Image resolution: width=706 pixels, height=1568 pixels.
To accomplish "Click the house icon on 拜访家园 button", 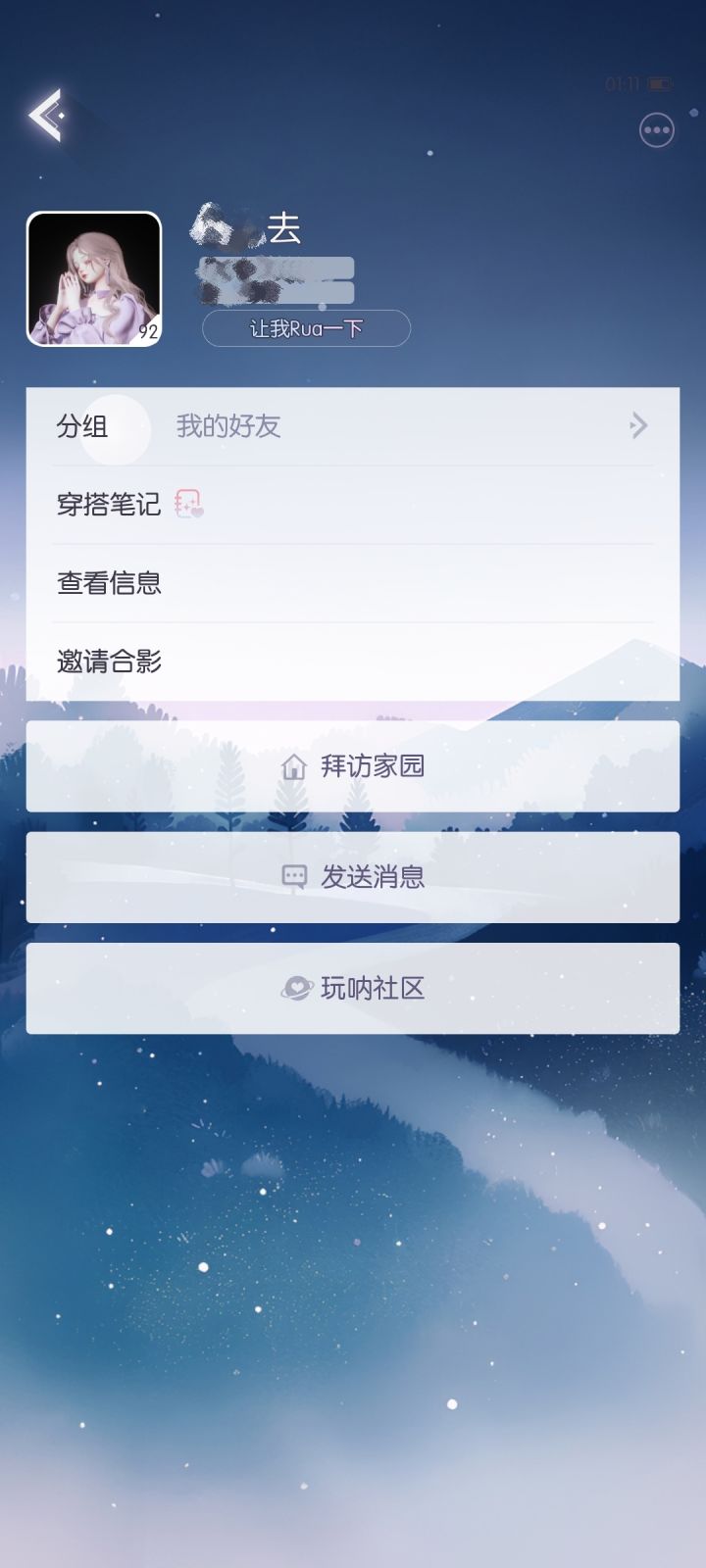I will coord(293,767).
